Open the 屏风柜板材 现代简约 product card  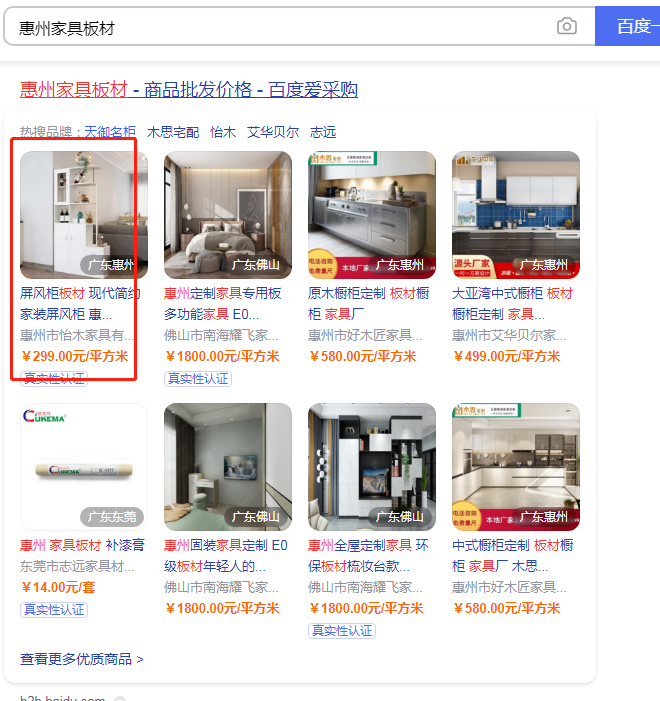tap(84, 215)
